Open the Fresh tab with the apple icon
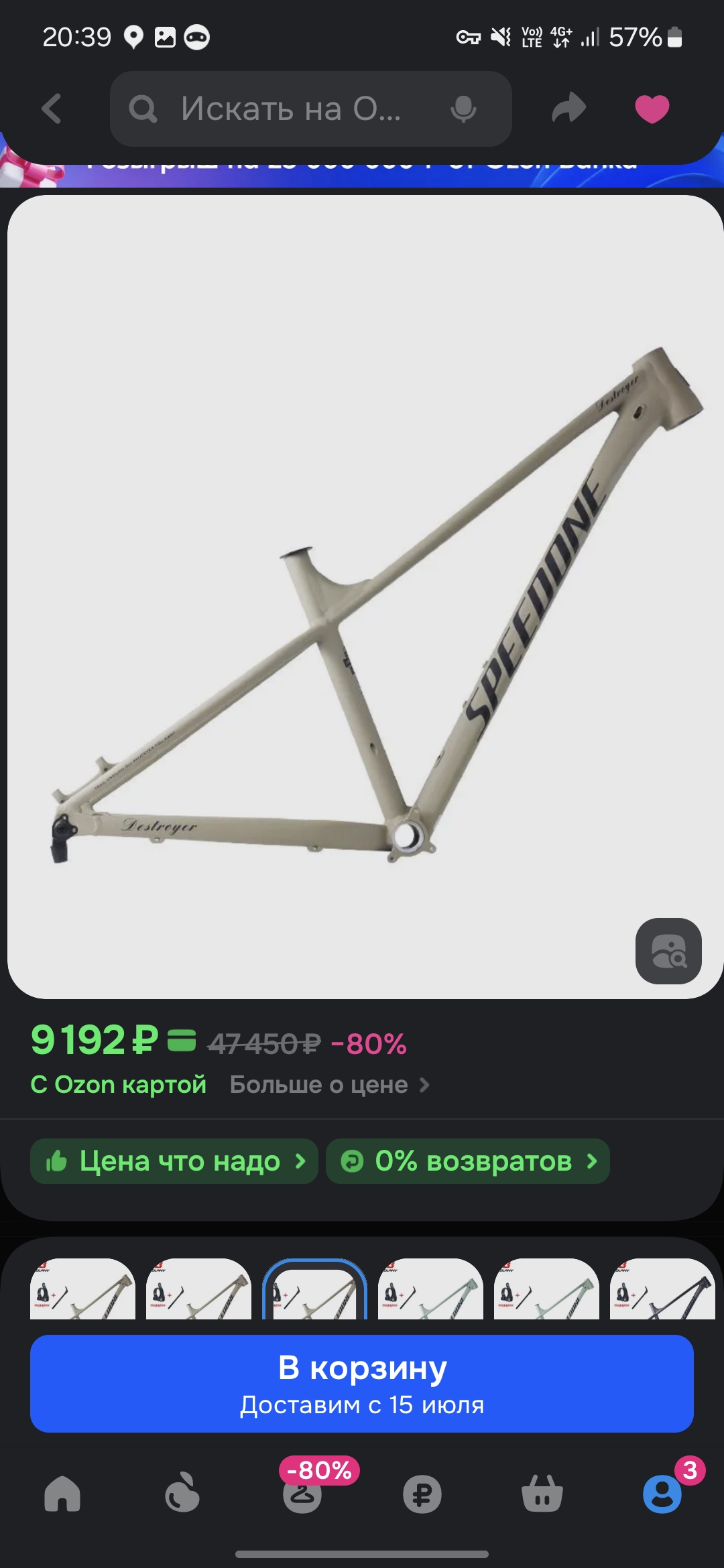The height and width of the screenshot is (1568, 724). [x=182, y=1492]
